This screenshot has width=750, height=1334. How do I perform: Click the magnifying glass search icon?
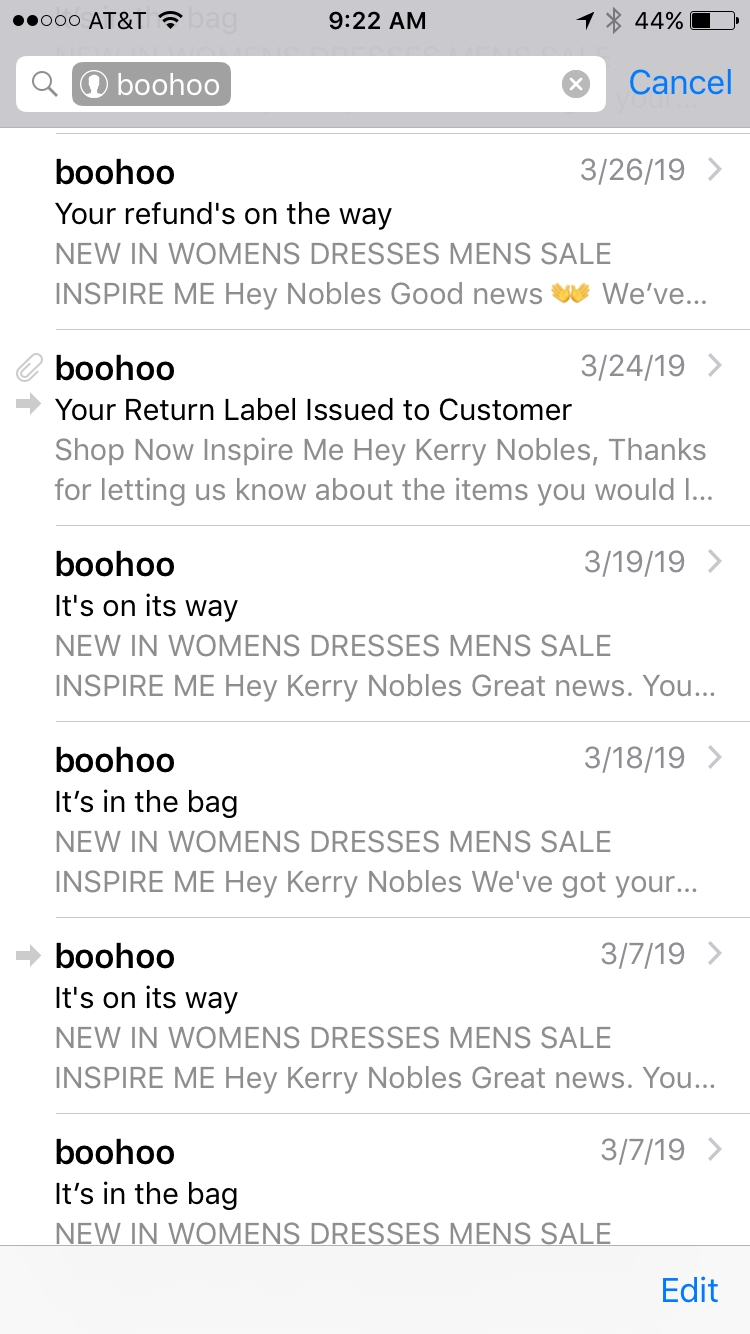tap(42, 83)
